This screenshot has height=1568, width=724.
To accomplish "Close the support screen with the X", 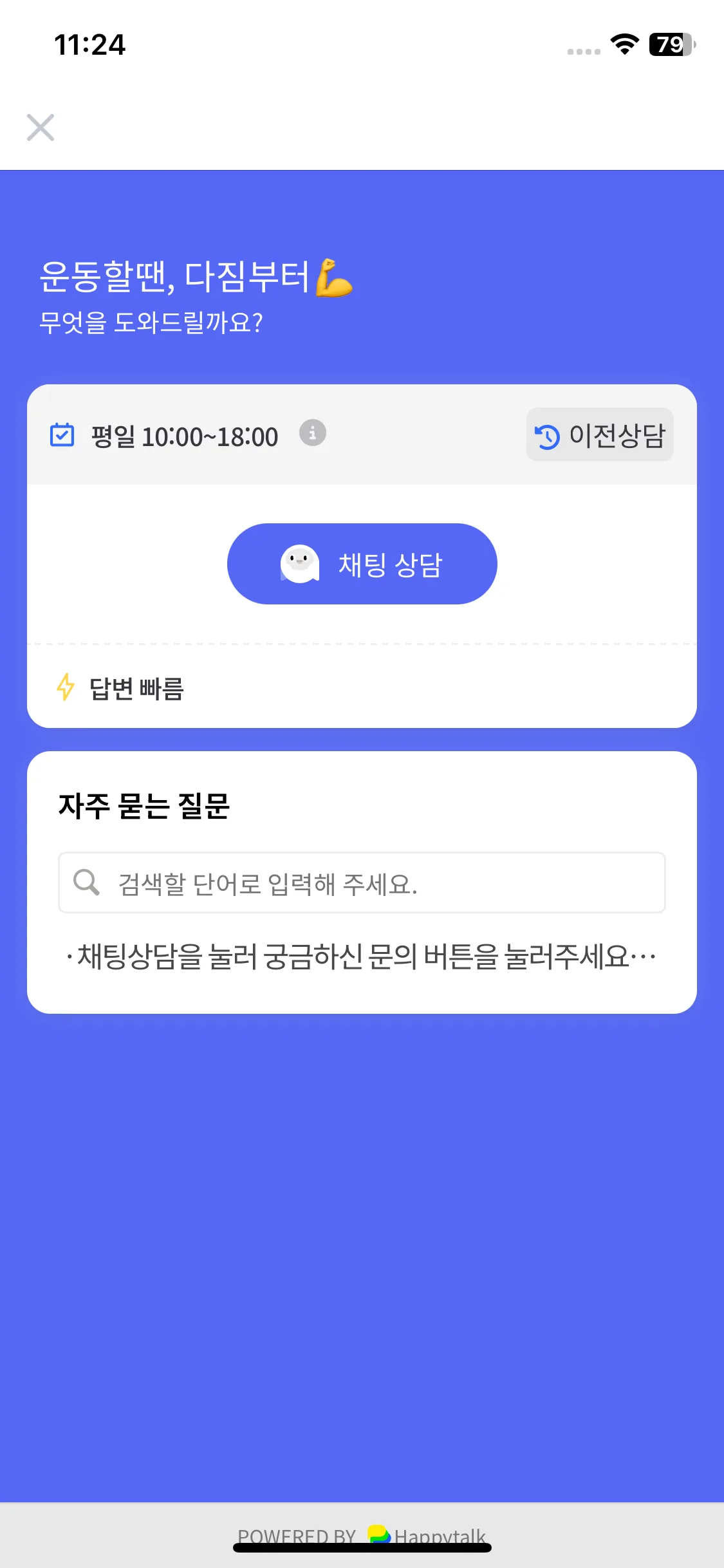I will coord(41,127).
